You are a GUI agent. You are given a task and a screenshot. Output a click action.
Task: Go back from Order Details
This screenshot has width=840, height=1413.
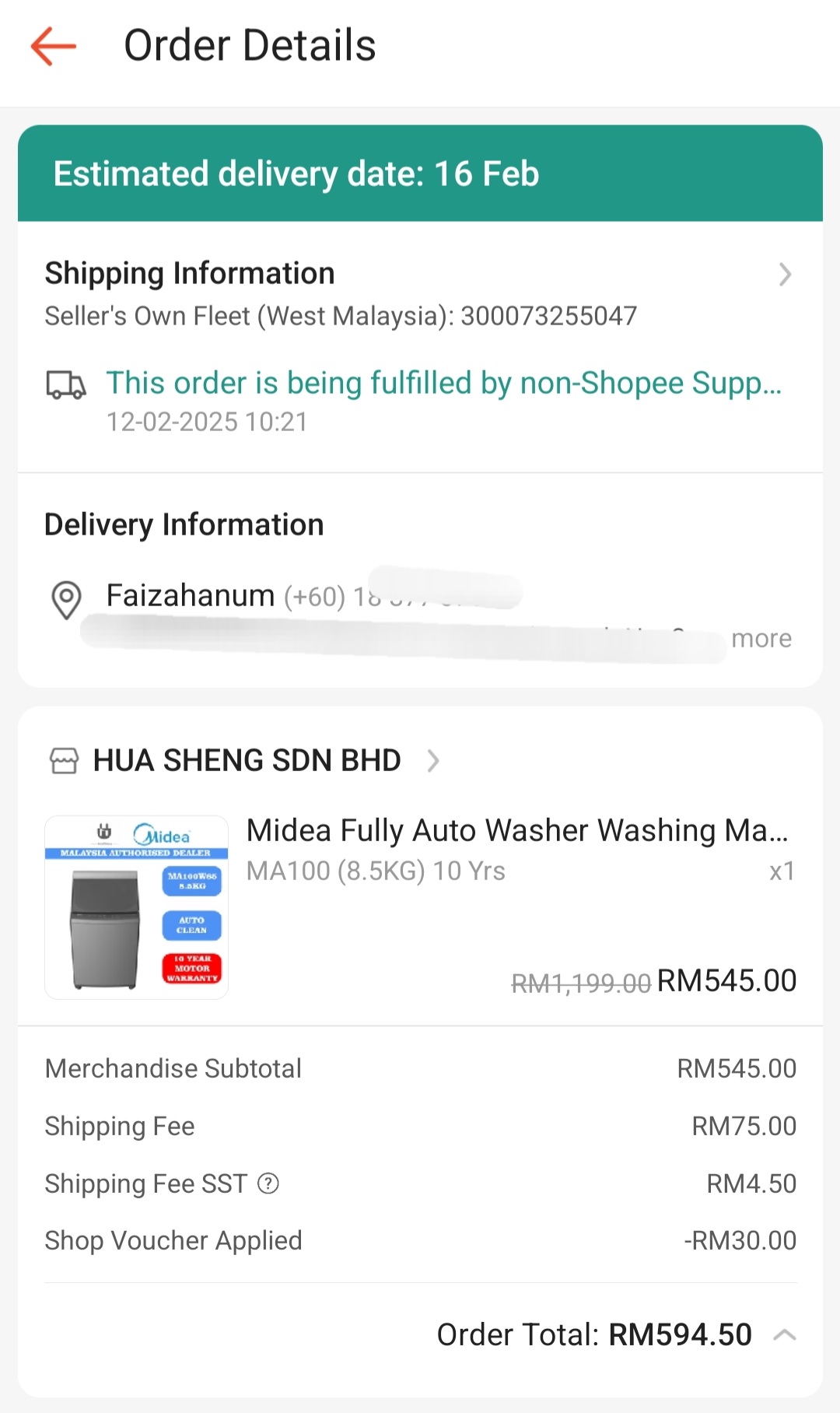point(53,46)
